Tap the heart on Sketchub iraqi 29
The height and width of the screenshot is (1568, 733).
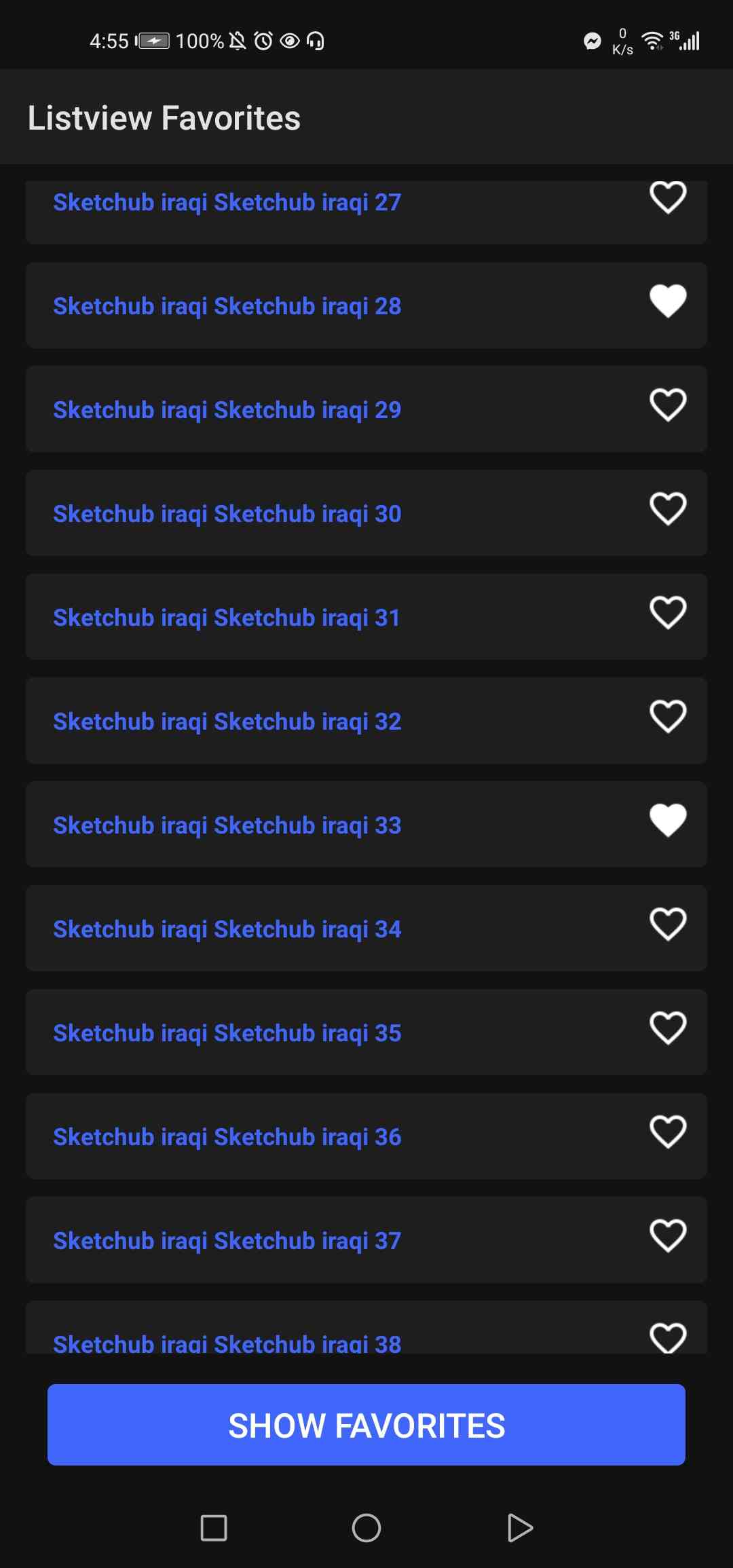coord(668,405)
